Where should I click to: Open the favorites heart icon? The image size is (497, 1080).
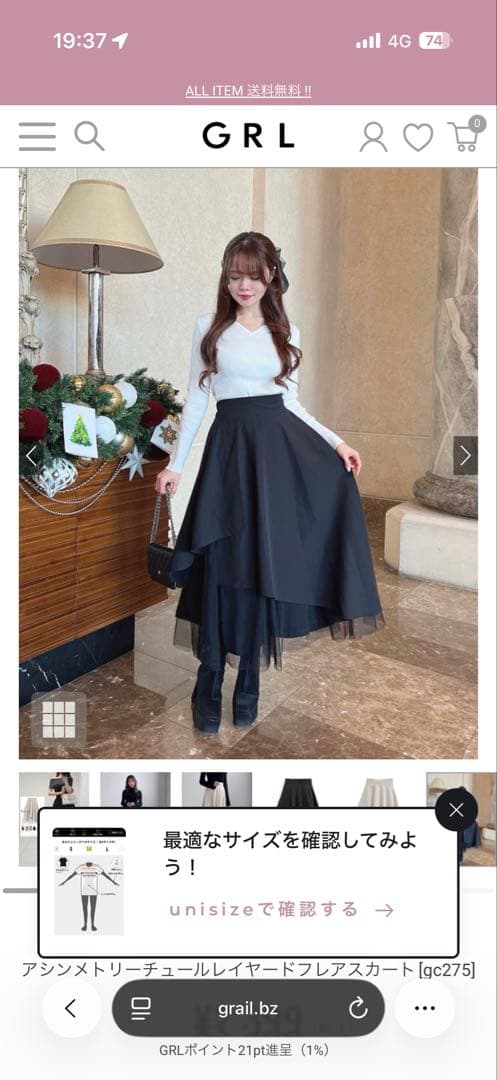(418, 137)
